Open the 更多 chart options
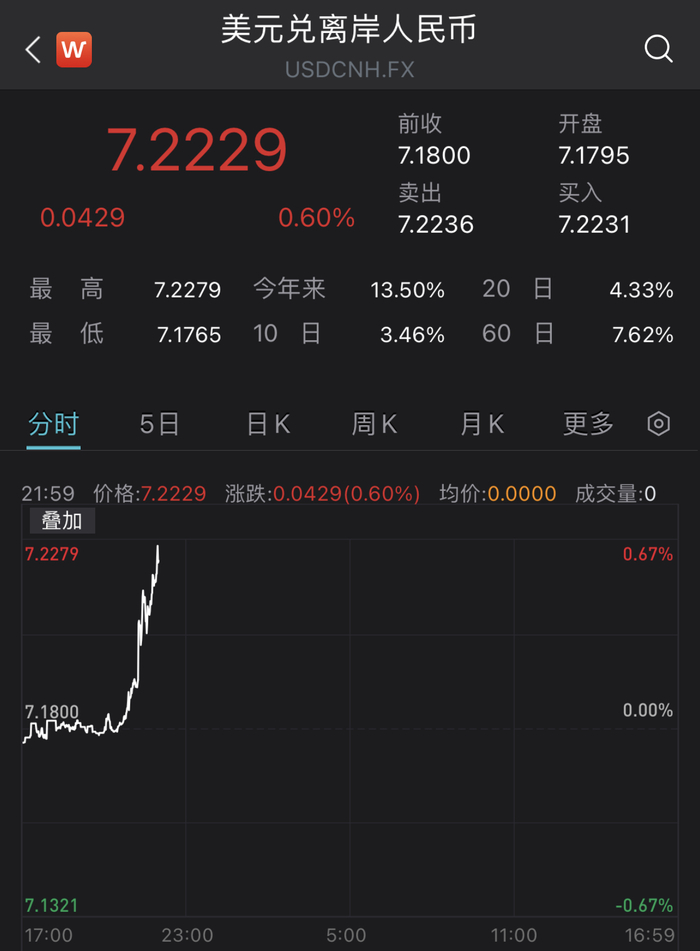The image size is (700, 951). click(588, 424)
